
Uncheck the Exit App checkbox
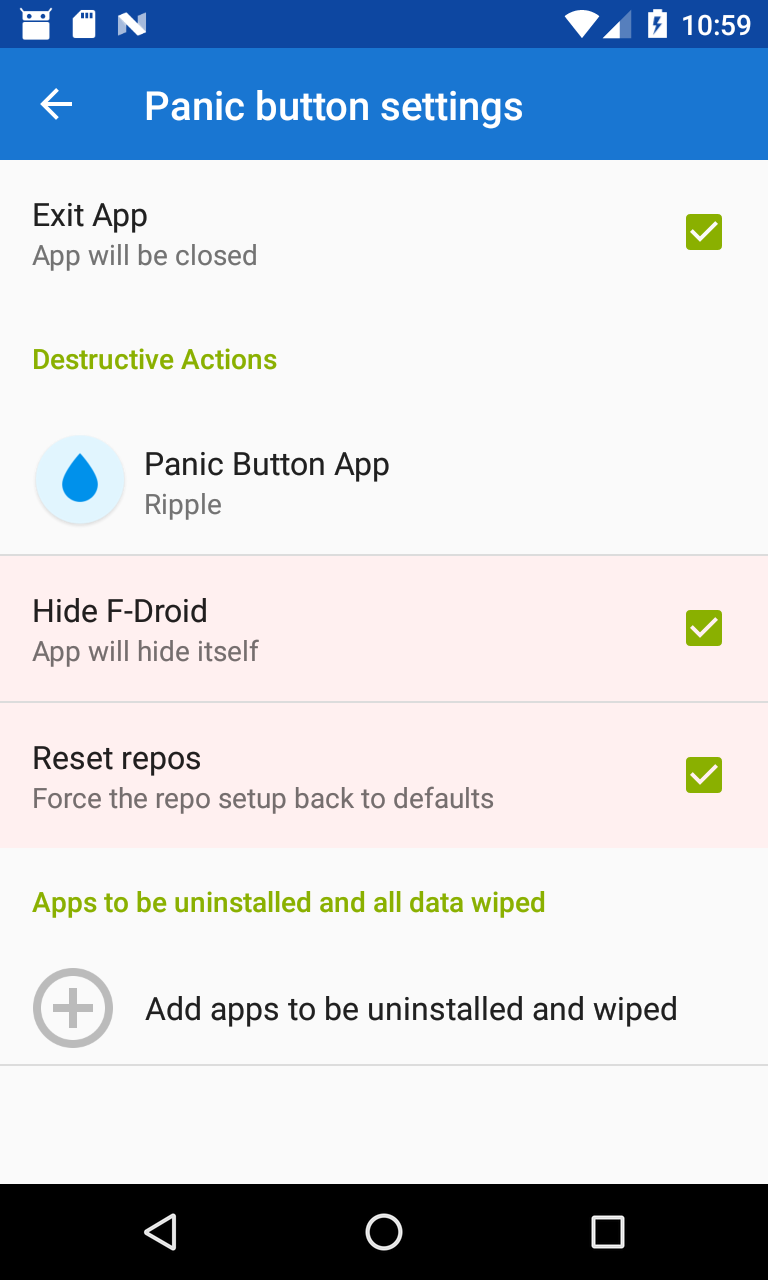pyautogui.click(x=703, y=232)
